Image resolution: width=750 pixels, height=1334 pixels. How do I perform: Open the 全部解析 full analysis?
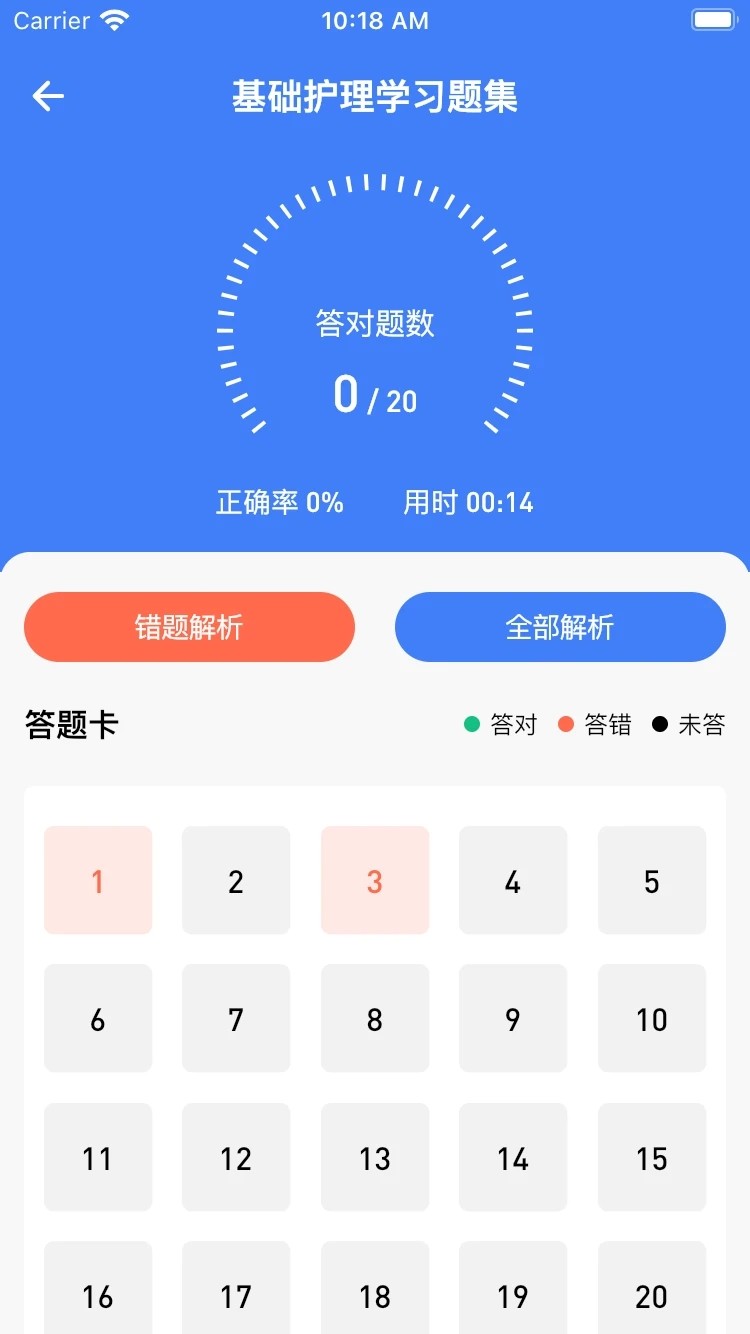pos(561,626)
